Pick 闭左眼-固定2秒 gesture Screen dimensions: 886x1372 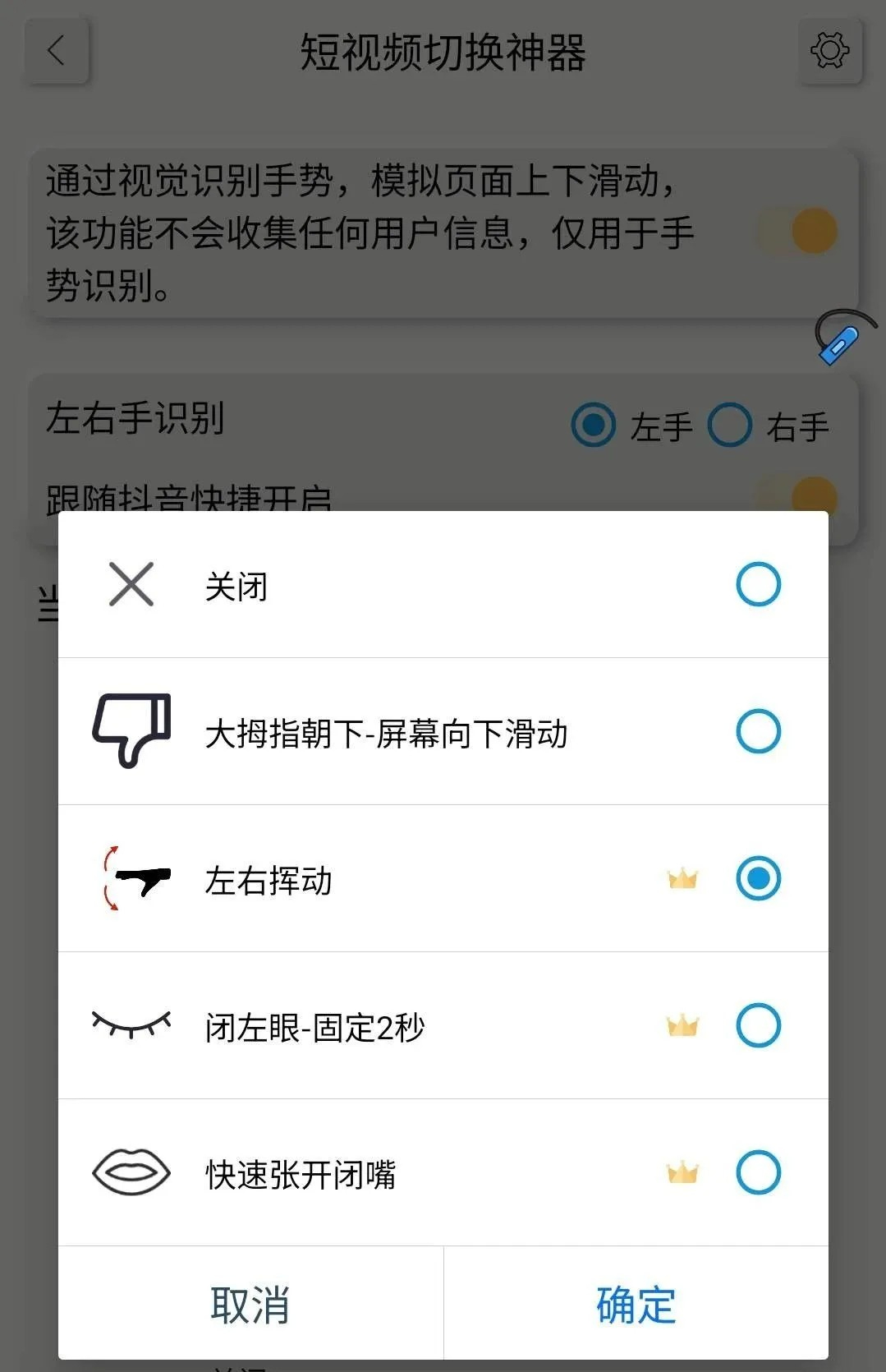click(x=757, y=1025)
